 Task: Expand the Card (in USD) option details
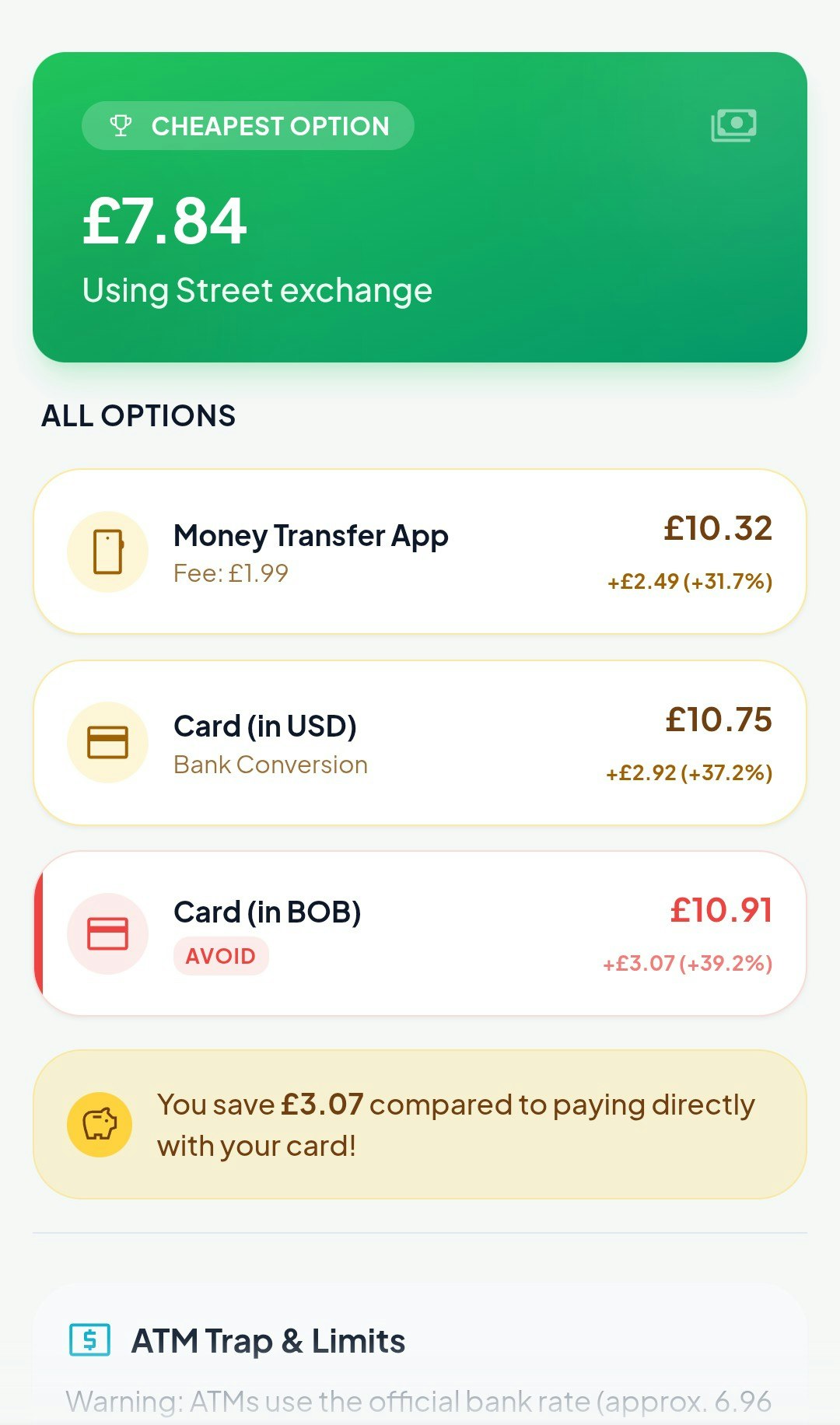pos(420,742)
